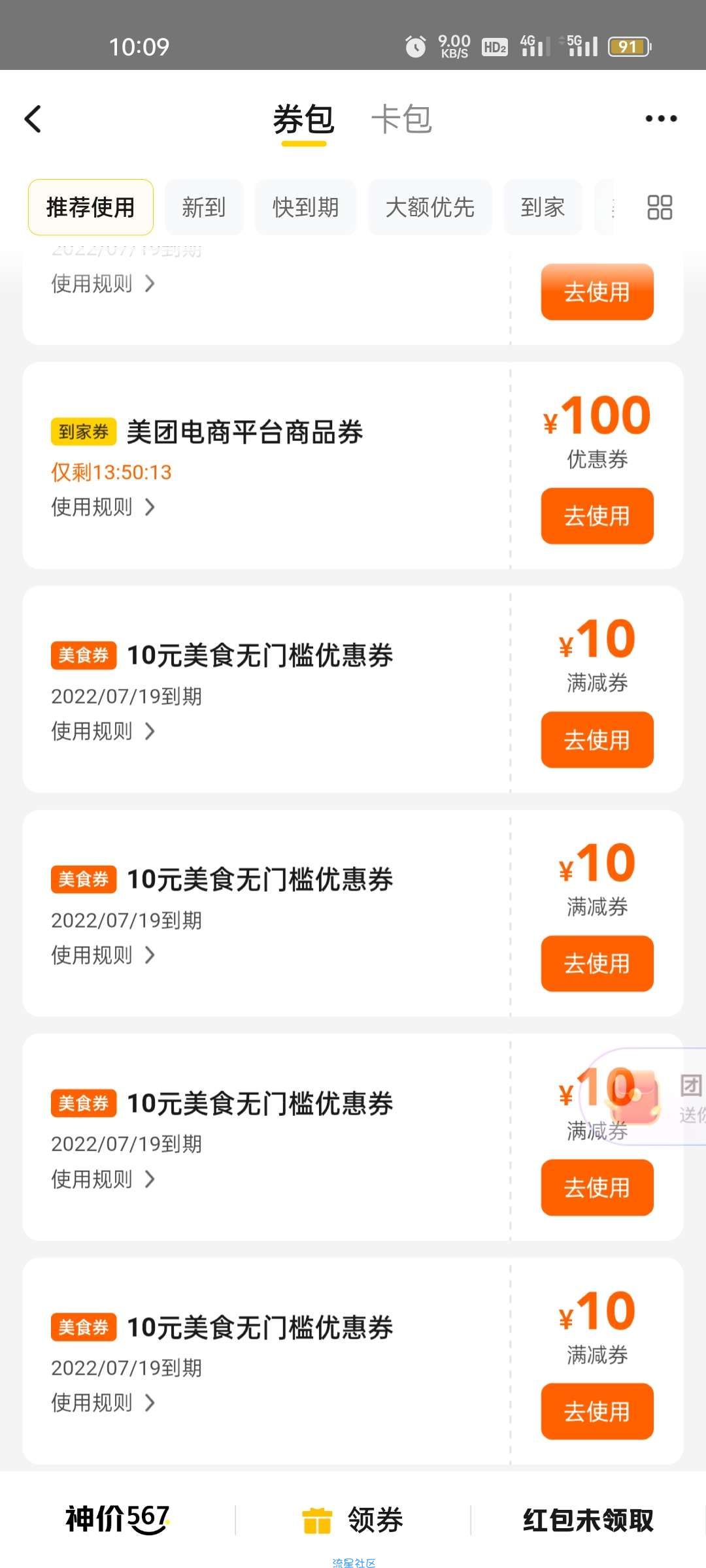Switch to the 卡包 tab
The height and width of the screenshot is (1568, 706).
click(x=401, y=119)
